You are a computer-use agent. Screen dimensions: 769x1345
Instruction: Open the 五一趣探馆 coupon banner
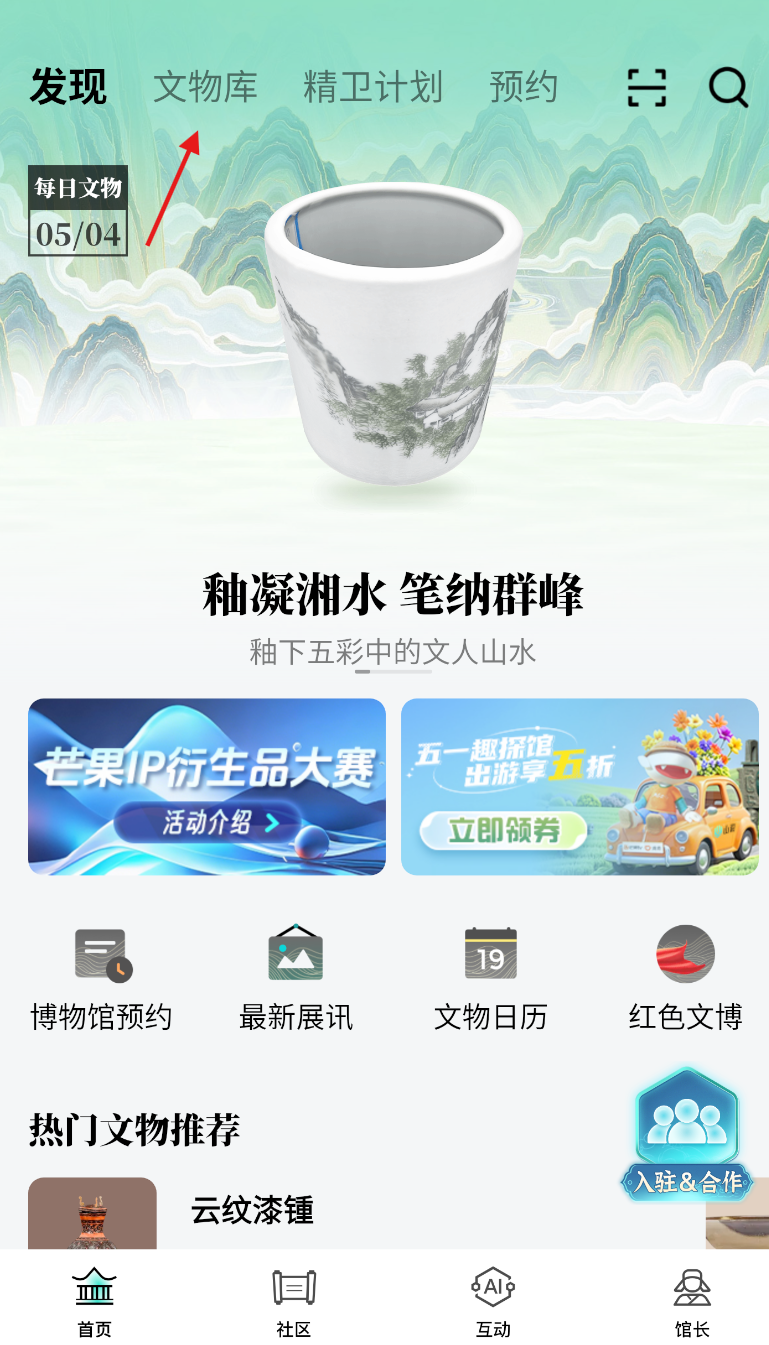(580, 787)
